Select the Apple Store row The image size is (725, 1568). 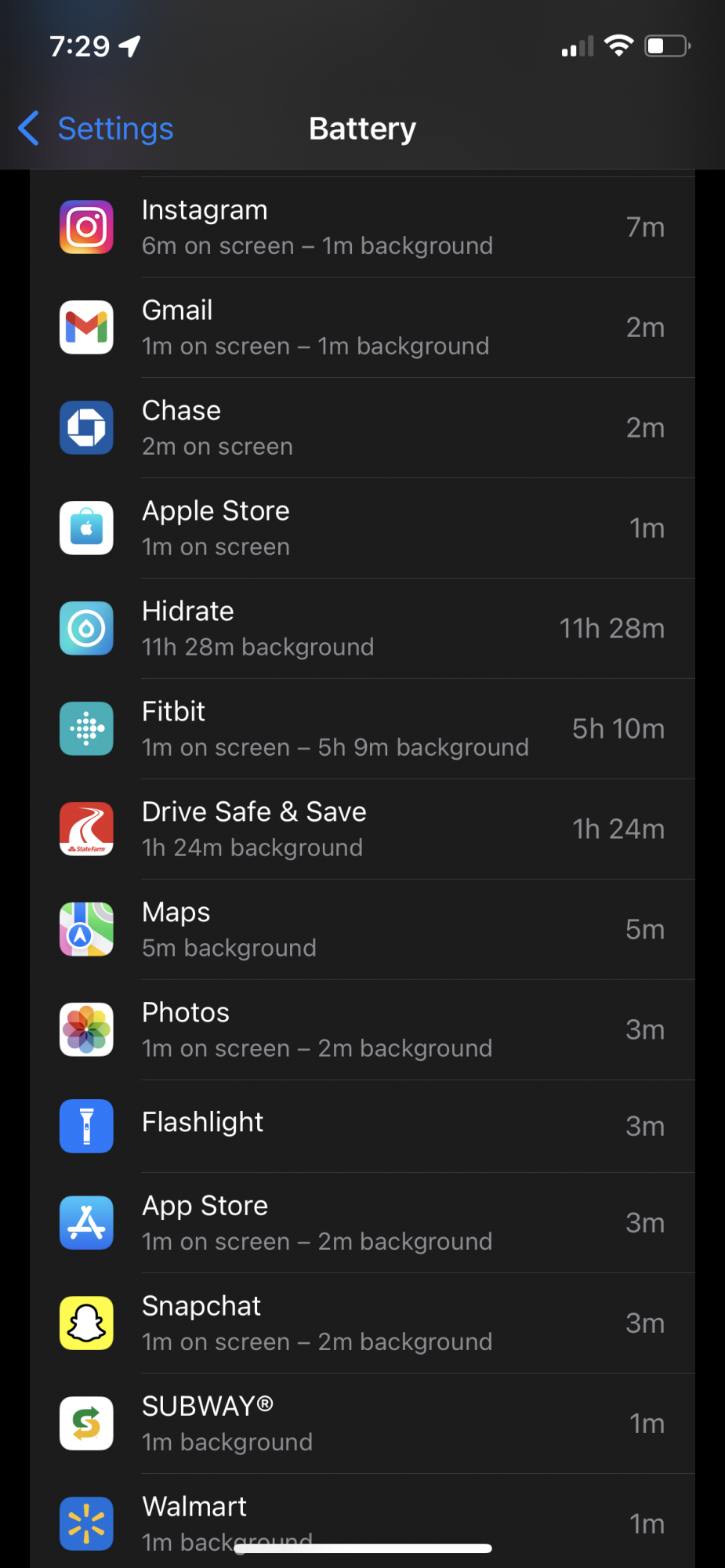point(362,528)
